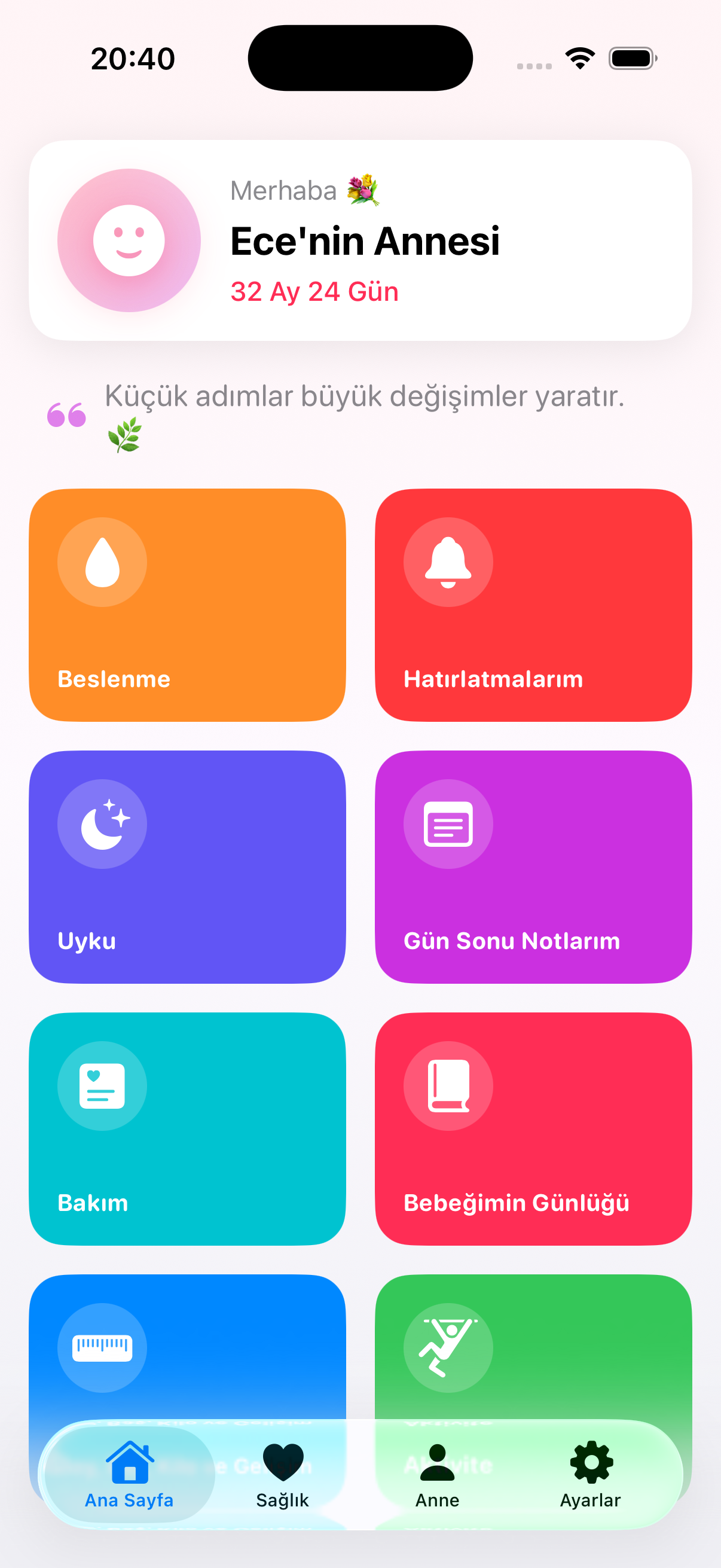
Task: Open the Beslenme card
Action: pyautogui.click(x=187, y=605)
